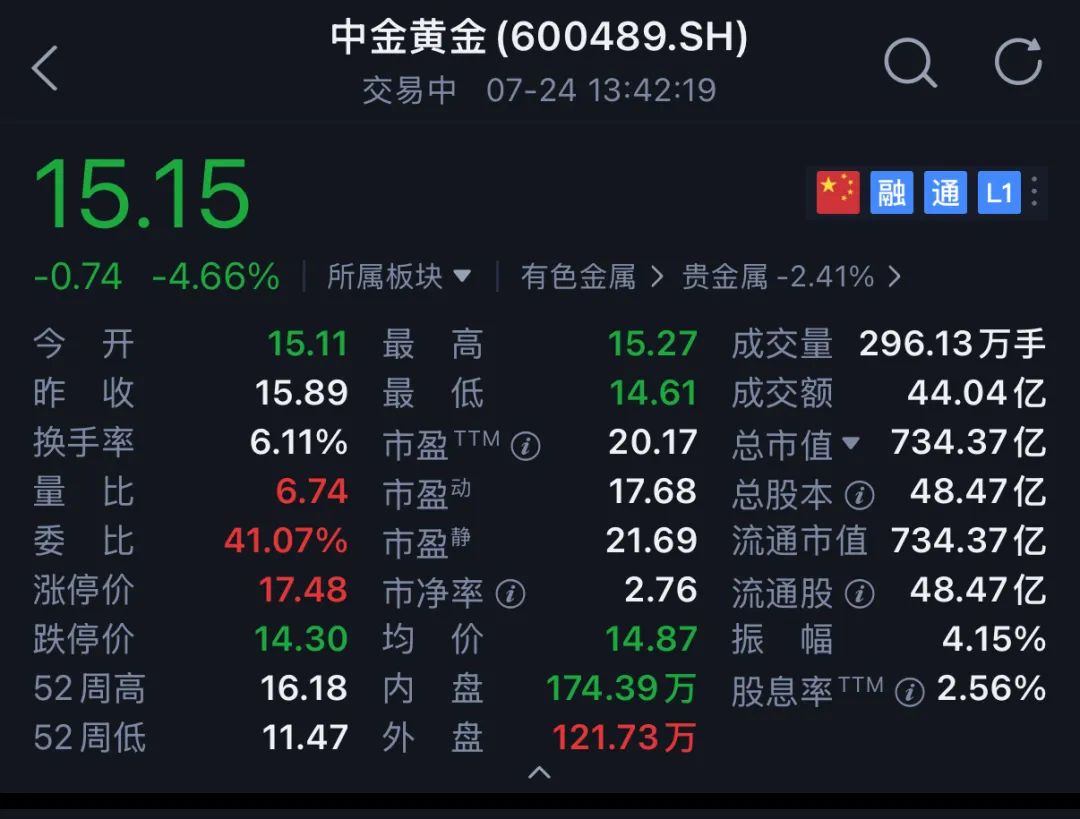This screenshot has width=1080, height=819.
Task: Tap the 通 stock connect badge
Action: [x=945, y=193]
